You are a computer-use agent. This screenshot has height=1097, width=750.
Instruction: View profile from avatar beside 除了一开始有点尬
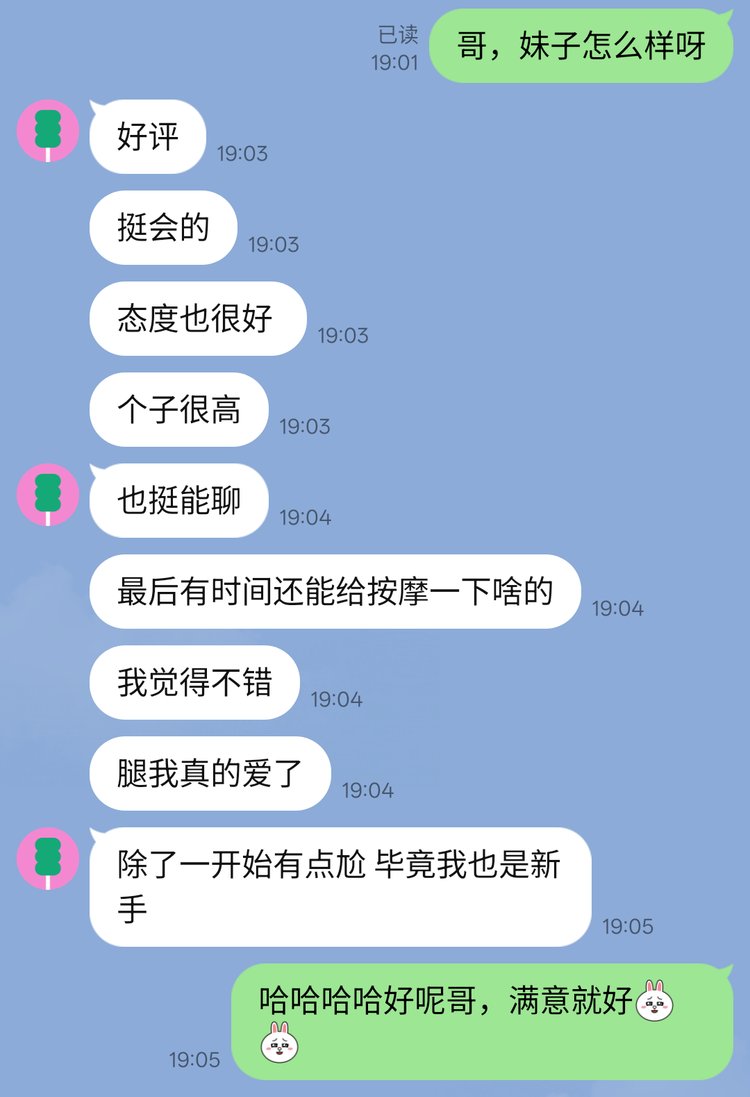[x=48, y=859]
